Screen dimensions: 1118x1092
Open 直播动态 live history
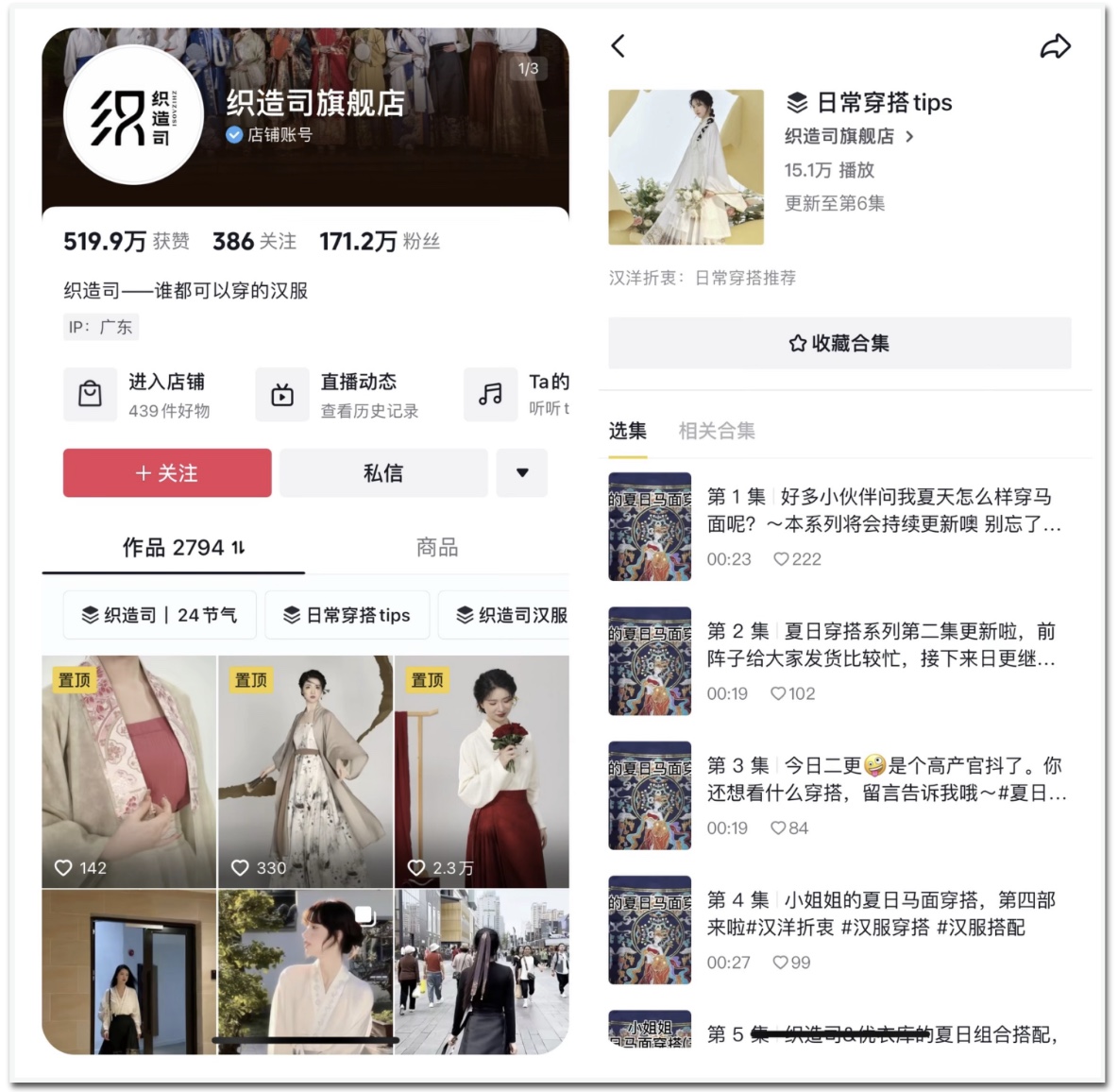(x=340, y=394)
